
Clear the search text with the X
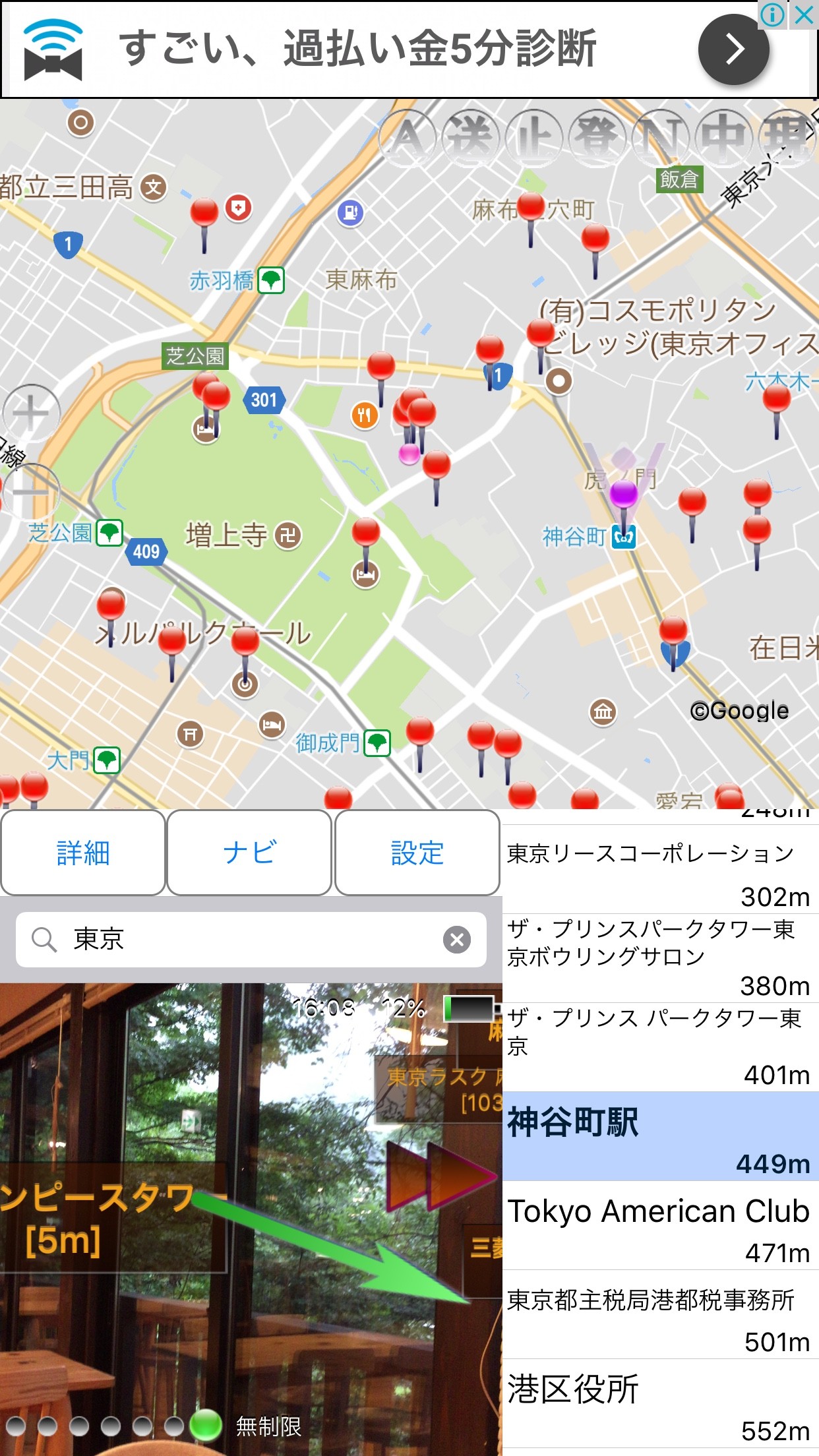457,939
